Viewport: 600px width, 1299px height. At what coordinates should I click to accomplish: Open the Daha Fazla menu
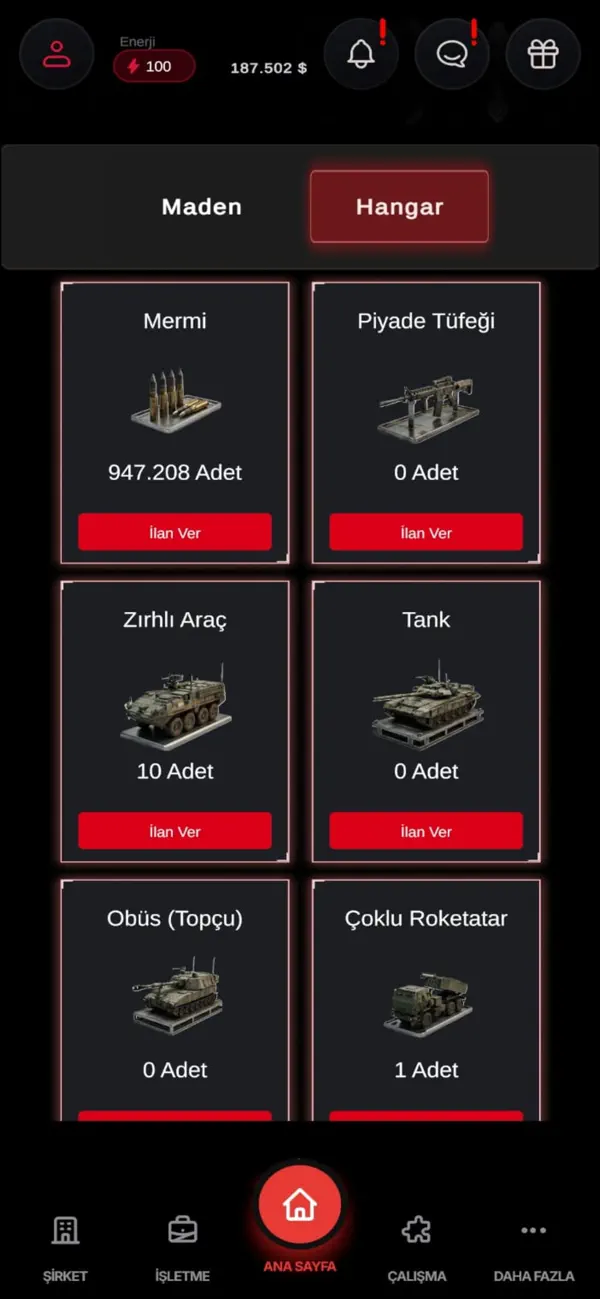tap(534, 1247)
